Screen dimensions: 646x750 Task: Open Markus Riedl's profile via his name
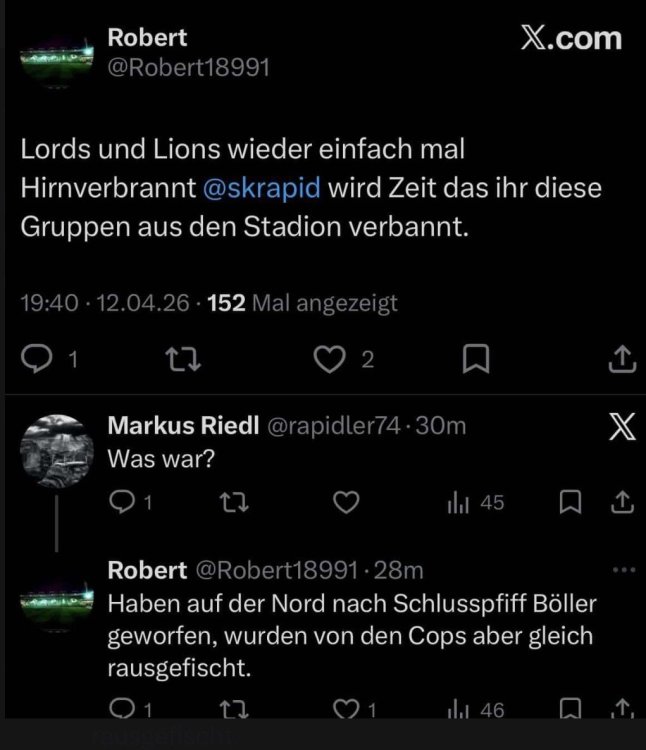click(182, 426)
